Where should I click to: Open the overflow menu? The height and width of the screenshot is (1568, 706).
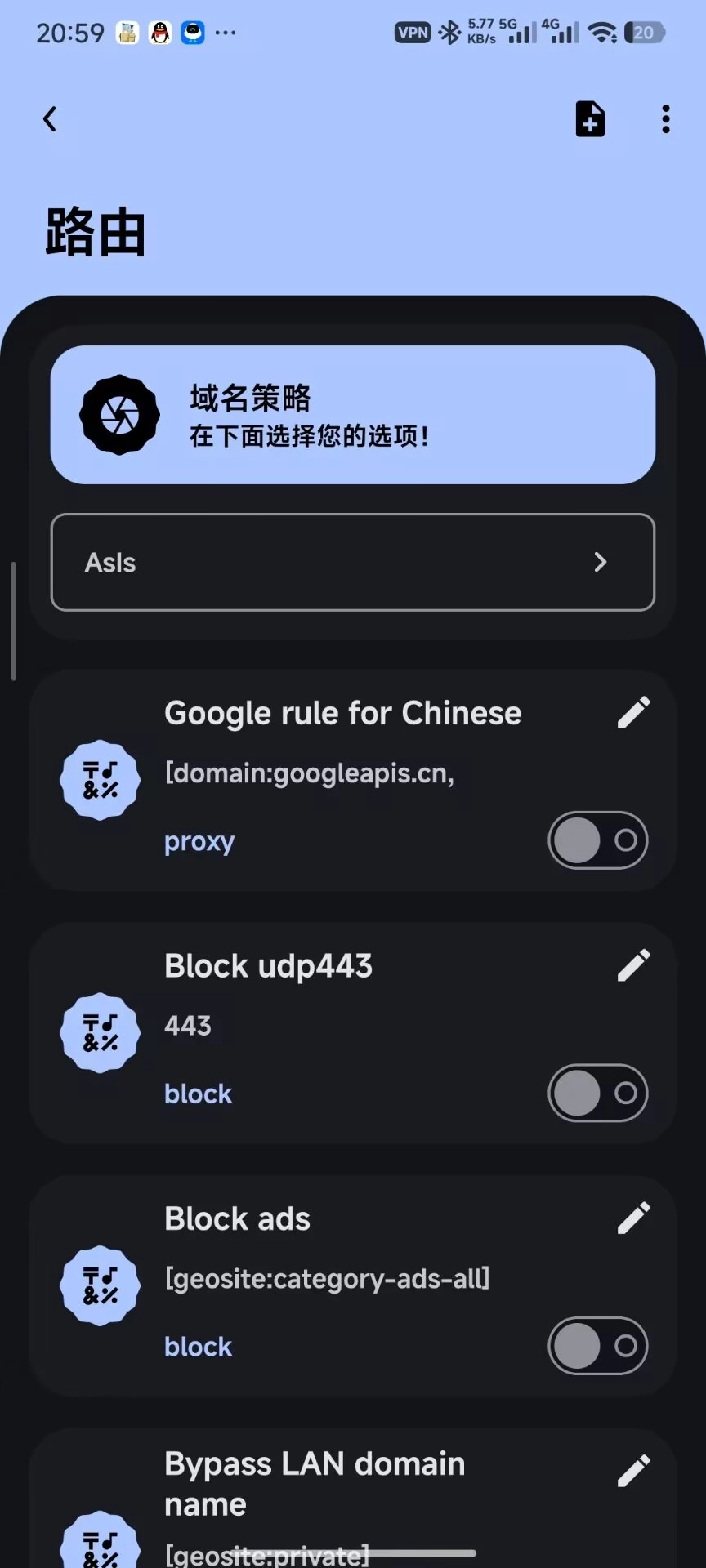point(666,119)
